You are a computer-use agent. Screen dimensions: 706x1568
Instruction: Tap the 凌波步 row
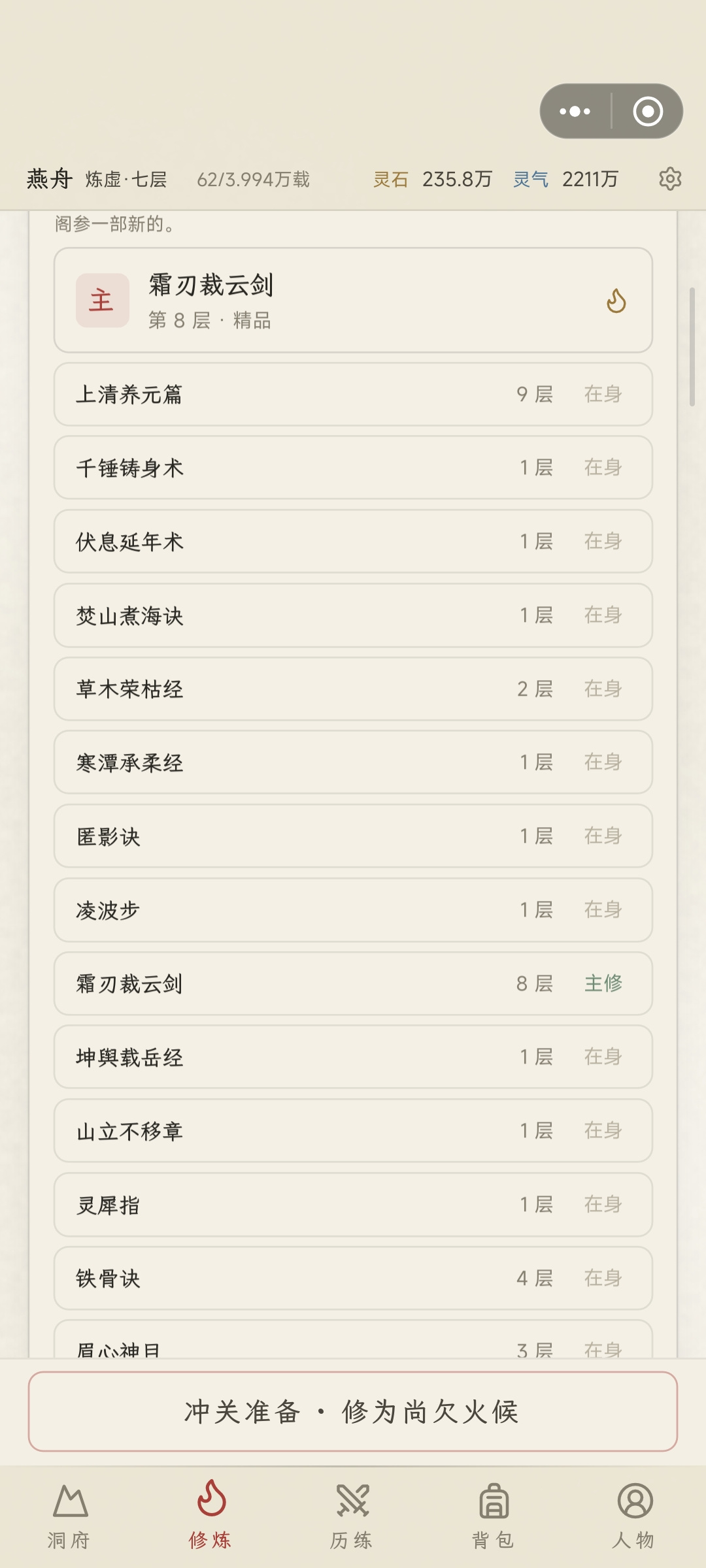[353, 910]
